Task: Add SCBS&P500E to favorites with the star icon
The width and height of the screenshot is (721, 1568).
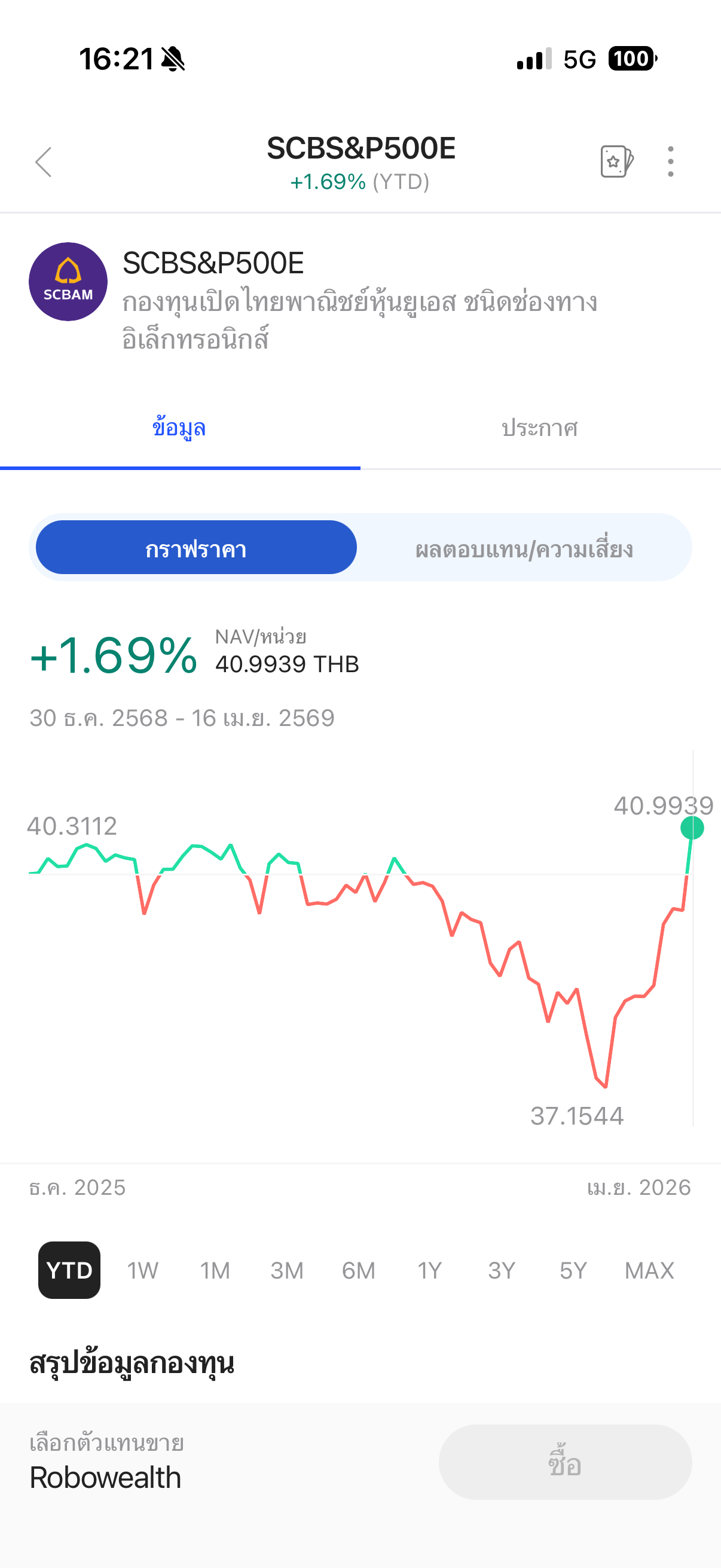Action: pyautogui.click(x=616, y=162)
